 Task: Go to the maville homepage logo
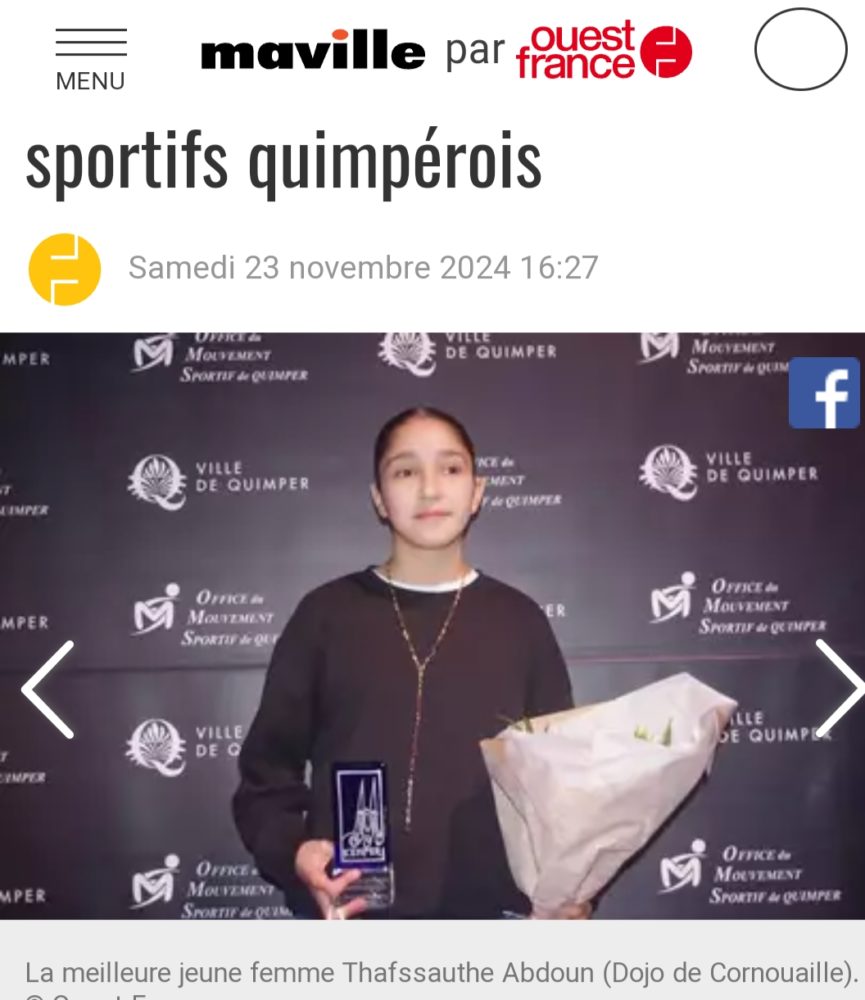[x=313, y=51]
